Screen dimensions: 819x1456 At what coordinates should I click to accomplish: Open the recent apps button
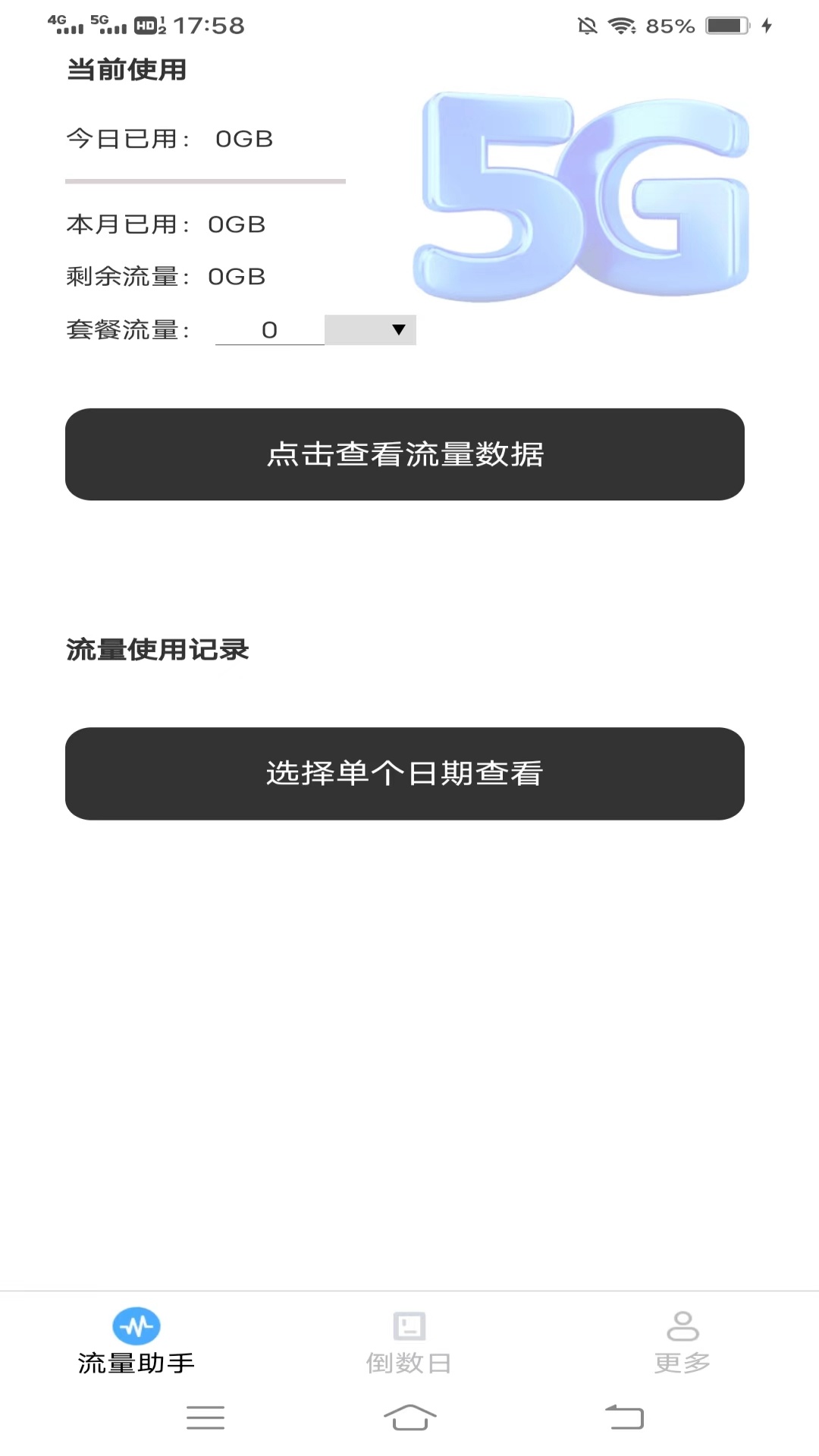click(x=205, y=1419)
